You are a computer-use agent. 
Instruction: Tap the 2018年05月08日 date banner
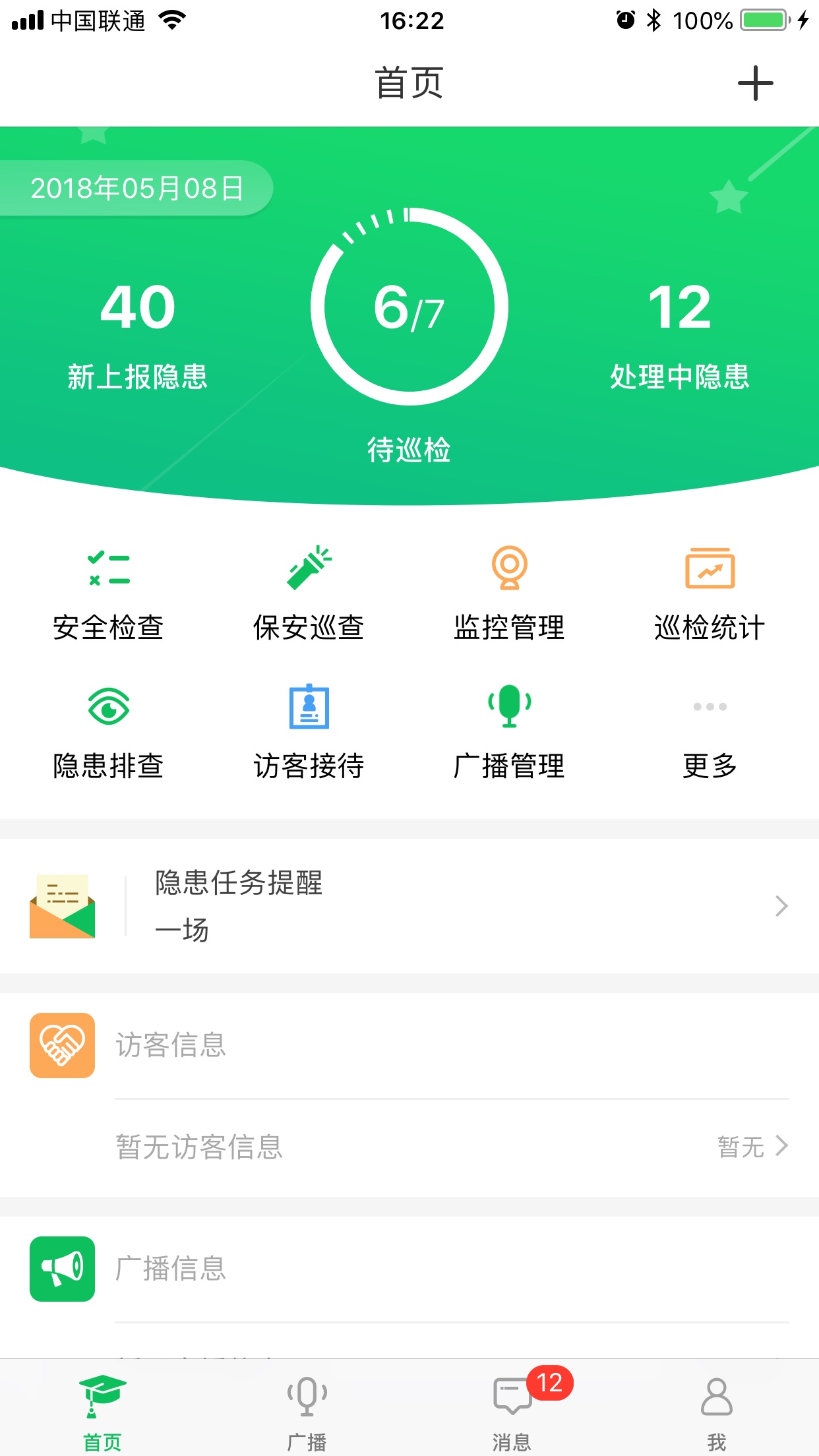point(136,188)
